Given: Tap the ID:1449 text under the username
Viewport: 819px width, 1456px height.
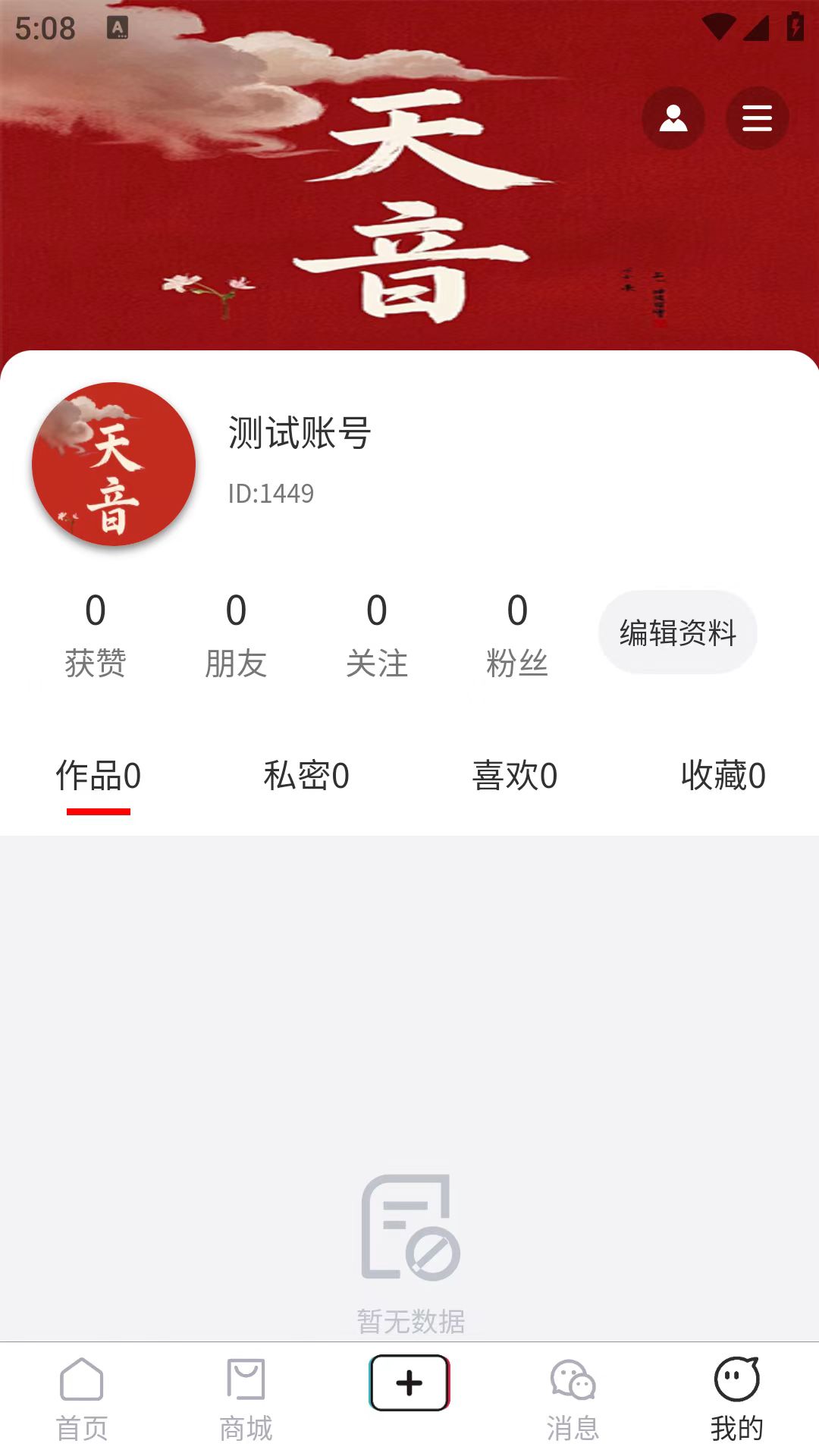Looking at the screenshot, I should (x=271, y=493).
